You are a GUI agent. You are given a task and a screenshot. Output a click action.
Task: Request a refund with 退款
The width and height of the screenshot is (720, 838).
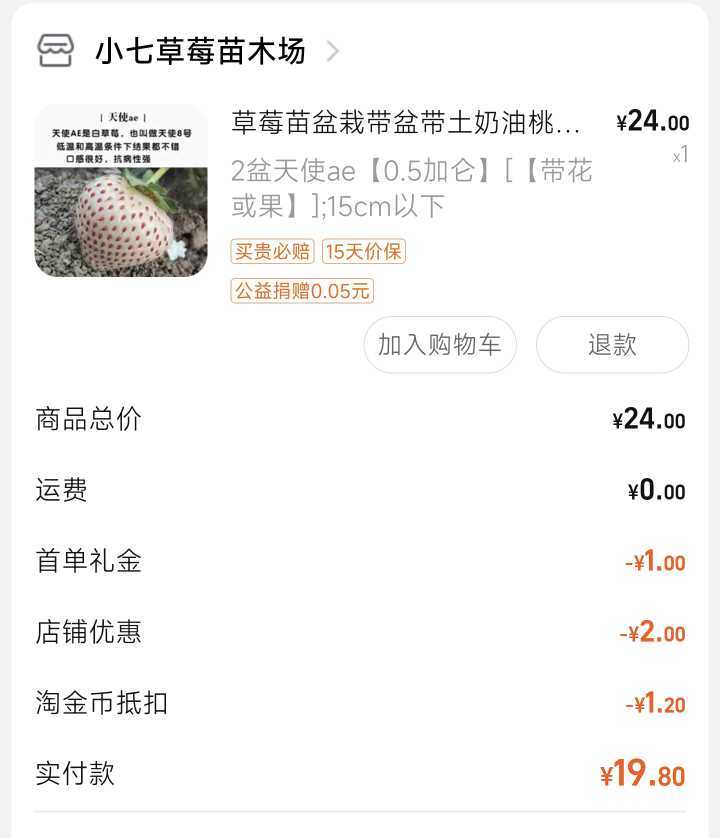pos(612,345)
